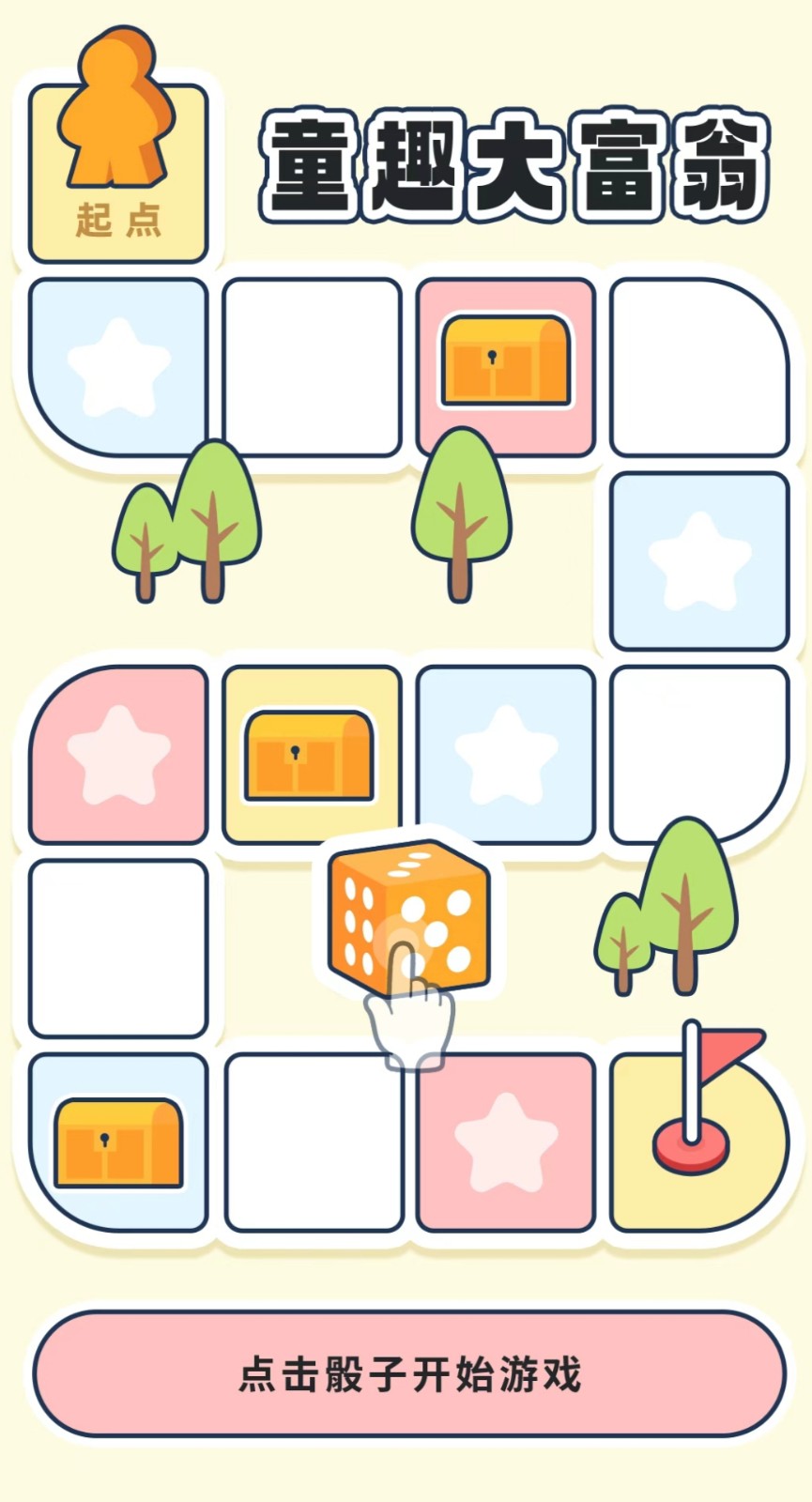Viewport: 812px width, 1502px height.
Task: Tap the pink 点击骰子开始游戏 bar
Action: (409, 1373)
